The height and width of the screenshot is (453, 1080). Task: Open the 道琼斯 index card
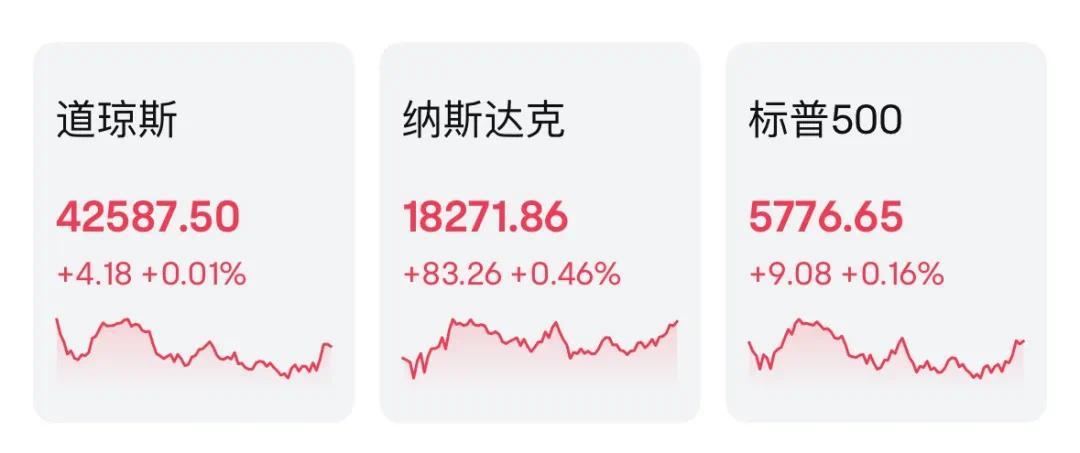[194, 231]
